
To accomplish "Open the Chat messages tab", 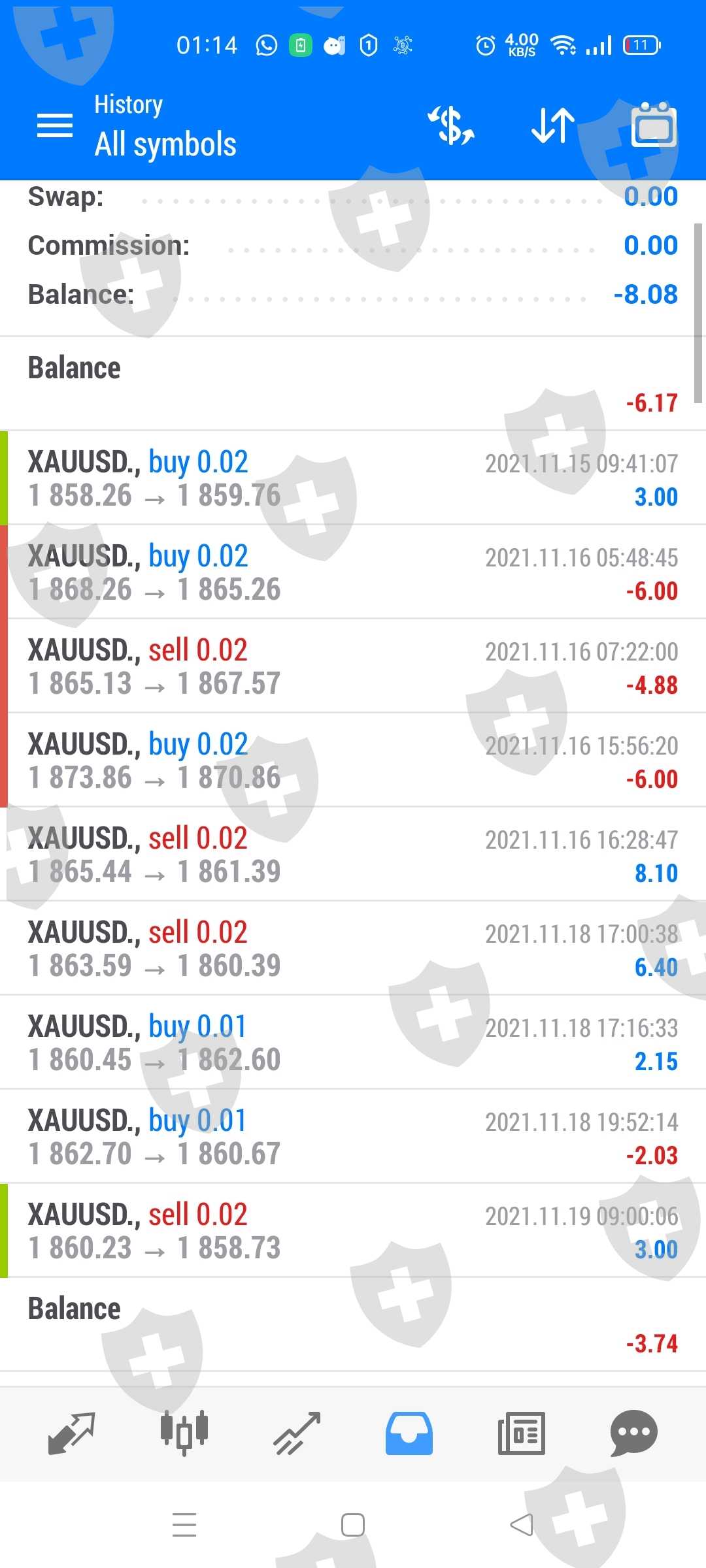I will pos(633,1433).
